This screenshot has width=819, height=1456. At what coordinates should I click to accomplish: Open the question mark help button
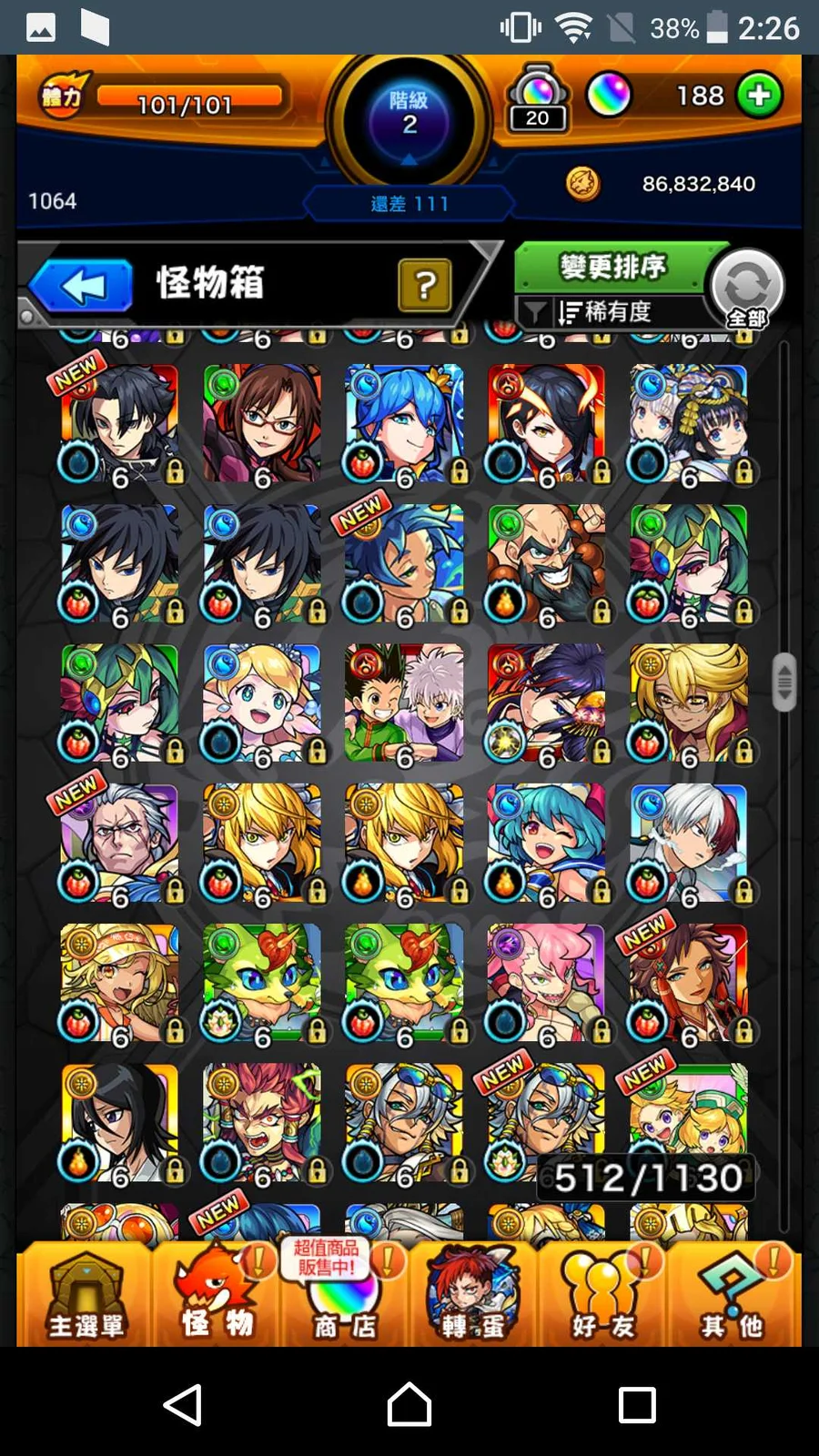click(x=424, y=285)
